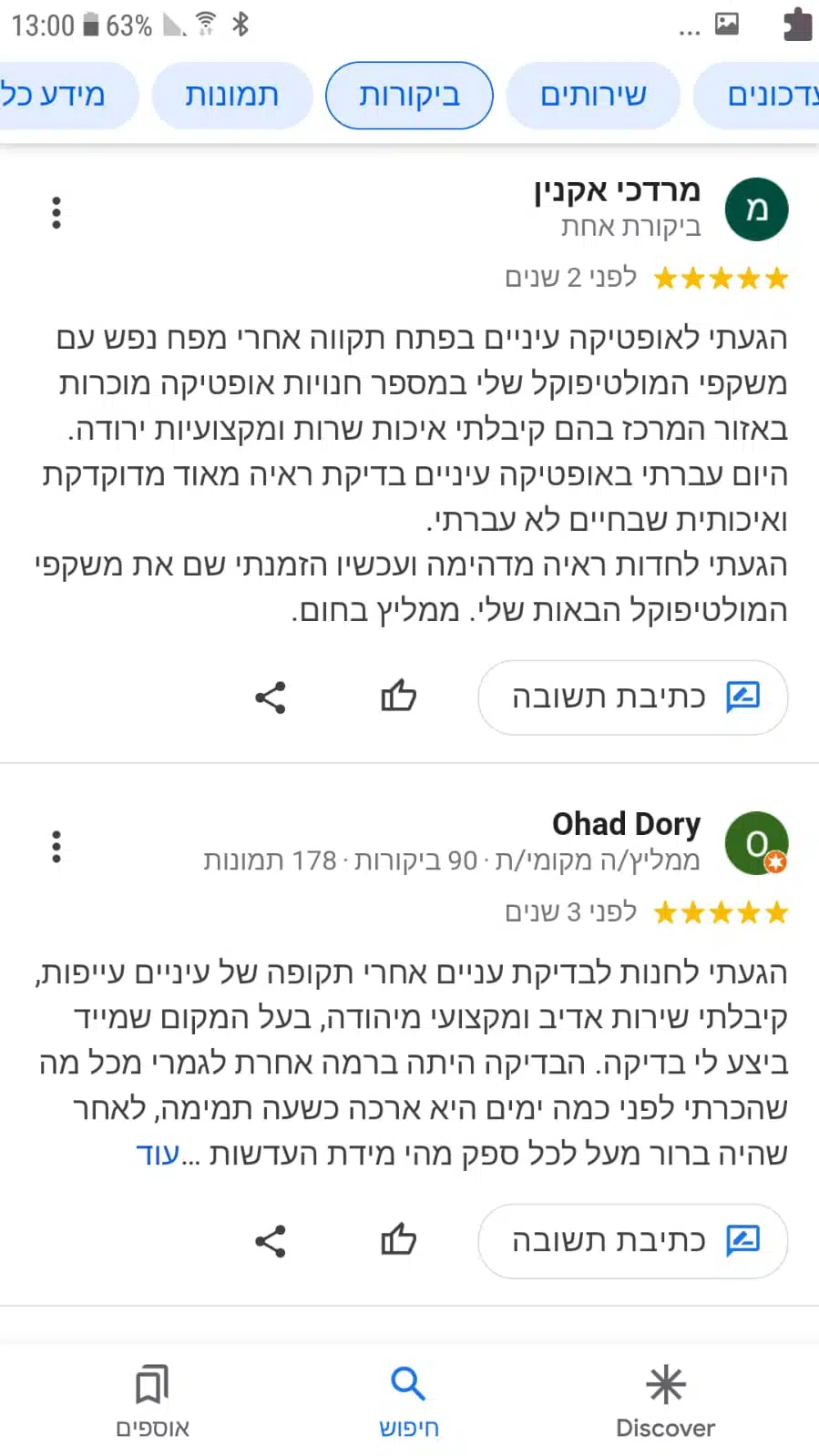Select the ביקורות tab
The image size is (819, 1456).
409,96
